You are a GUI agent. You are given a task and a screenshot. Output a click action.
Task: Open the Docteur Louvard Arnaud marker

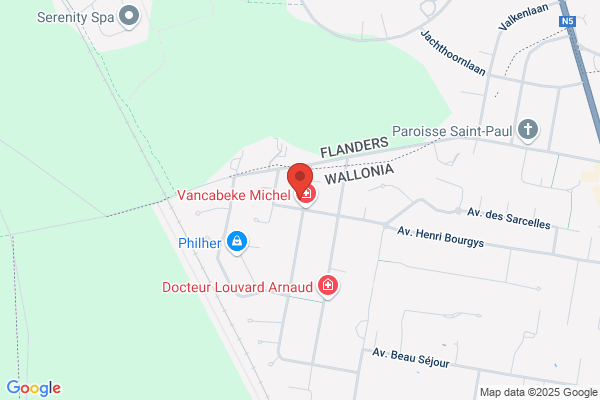328,286
